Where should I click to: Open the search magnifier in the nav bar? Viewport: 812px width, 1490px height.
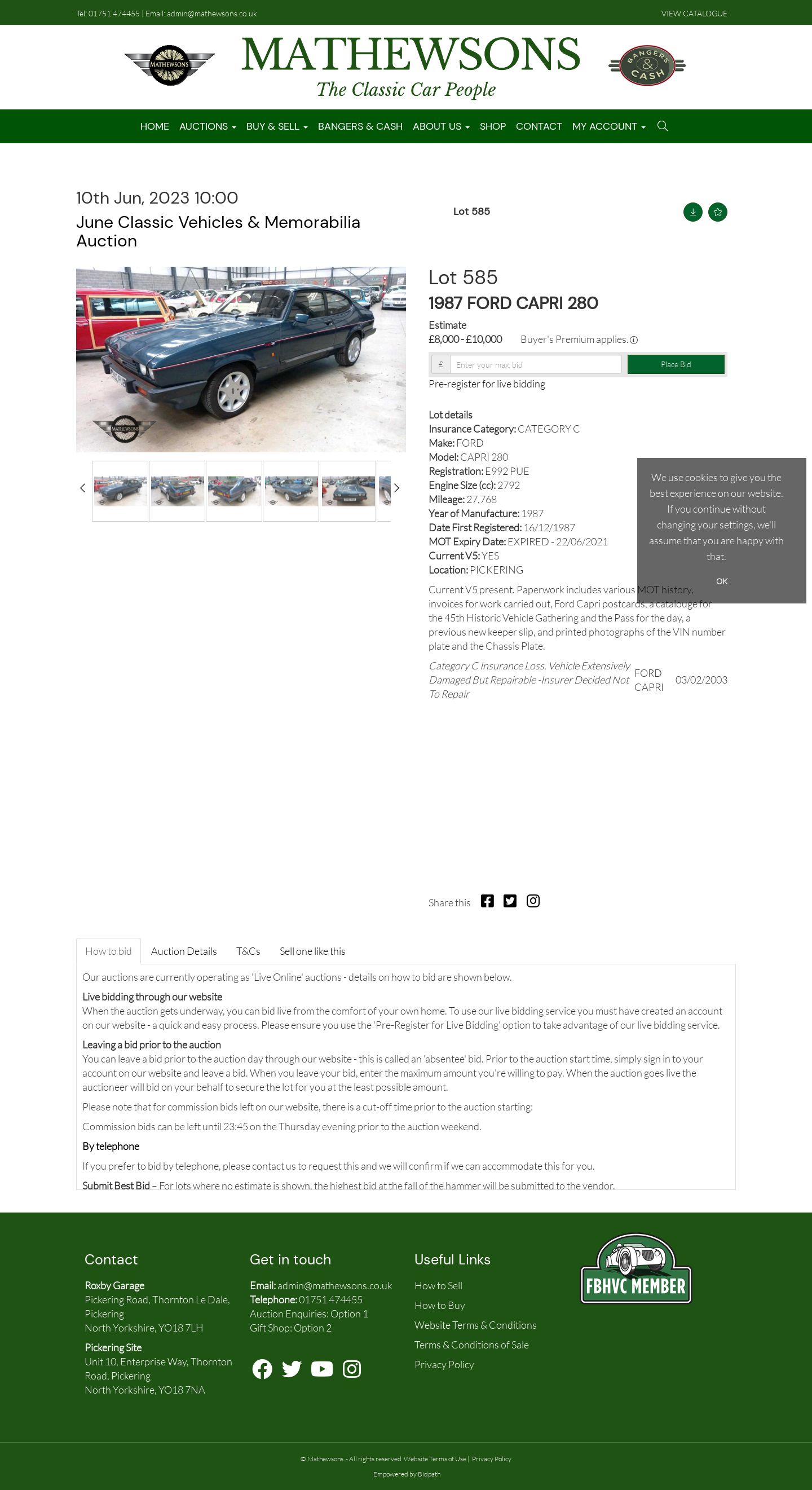coord(662,126)
